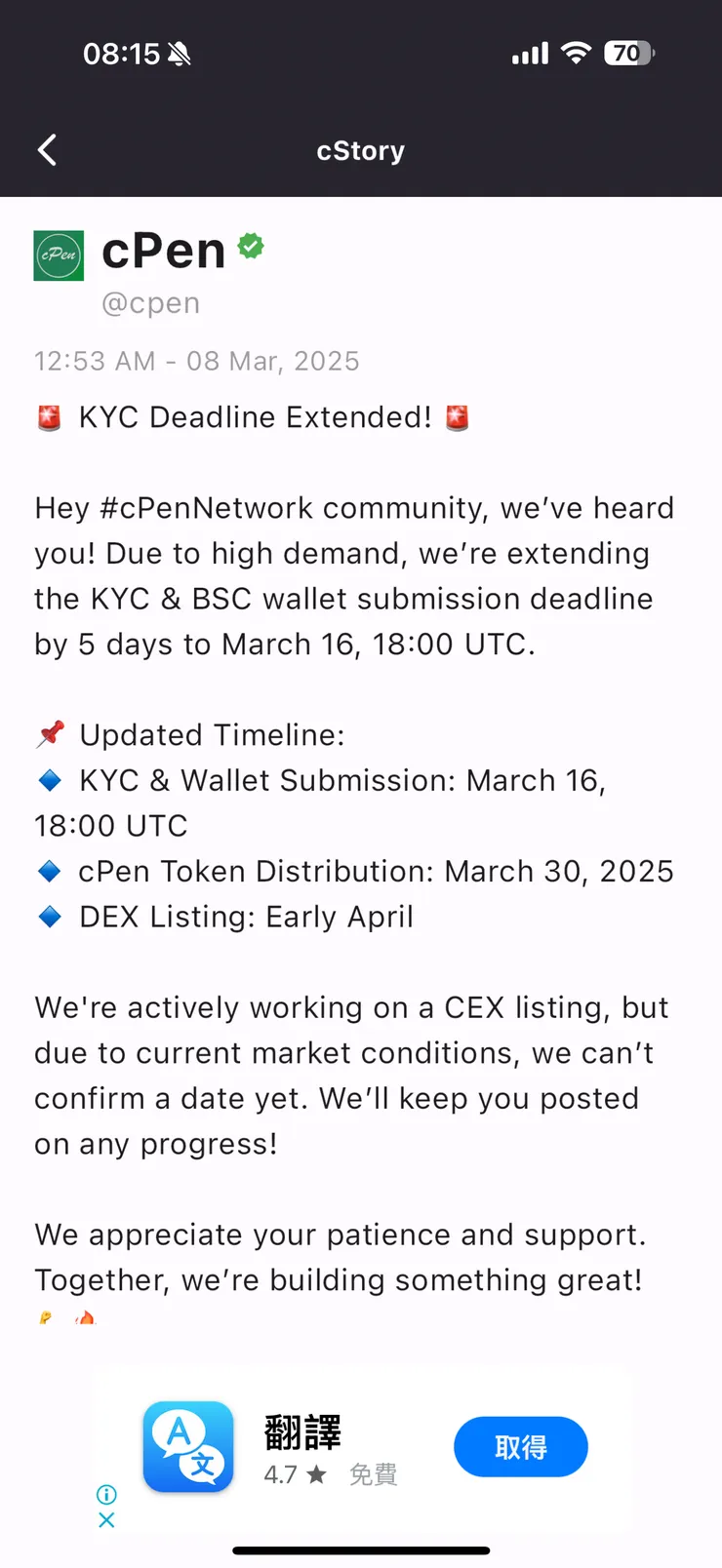Go back from the cStory page
This screenshot has height=1568, width=722.
(47, 150)
